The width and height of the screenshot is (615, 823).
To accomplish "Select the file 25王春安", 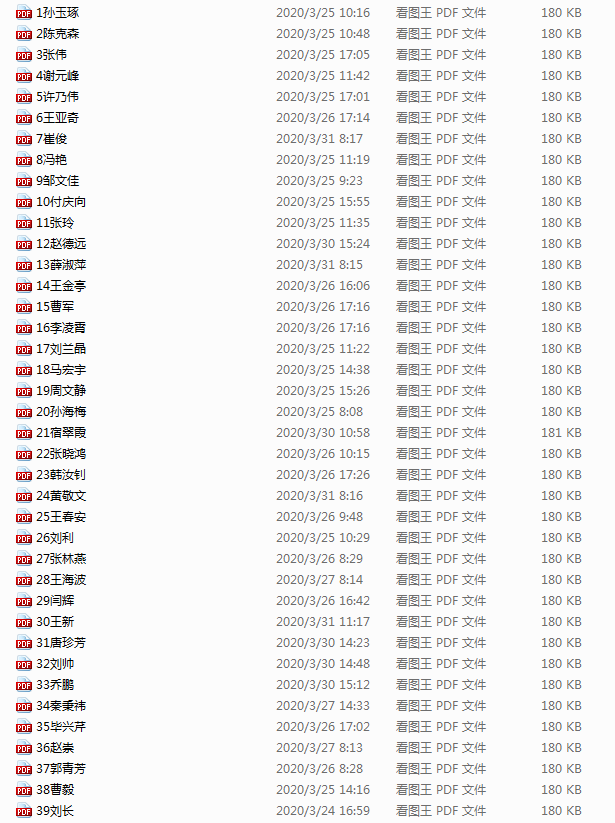I will pyautogui.click(x=61, y=517).
